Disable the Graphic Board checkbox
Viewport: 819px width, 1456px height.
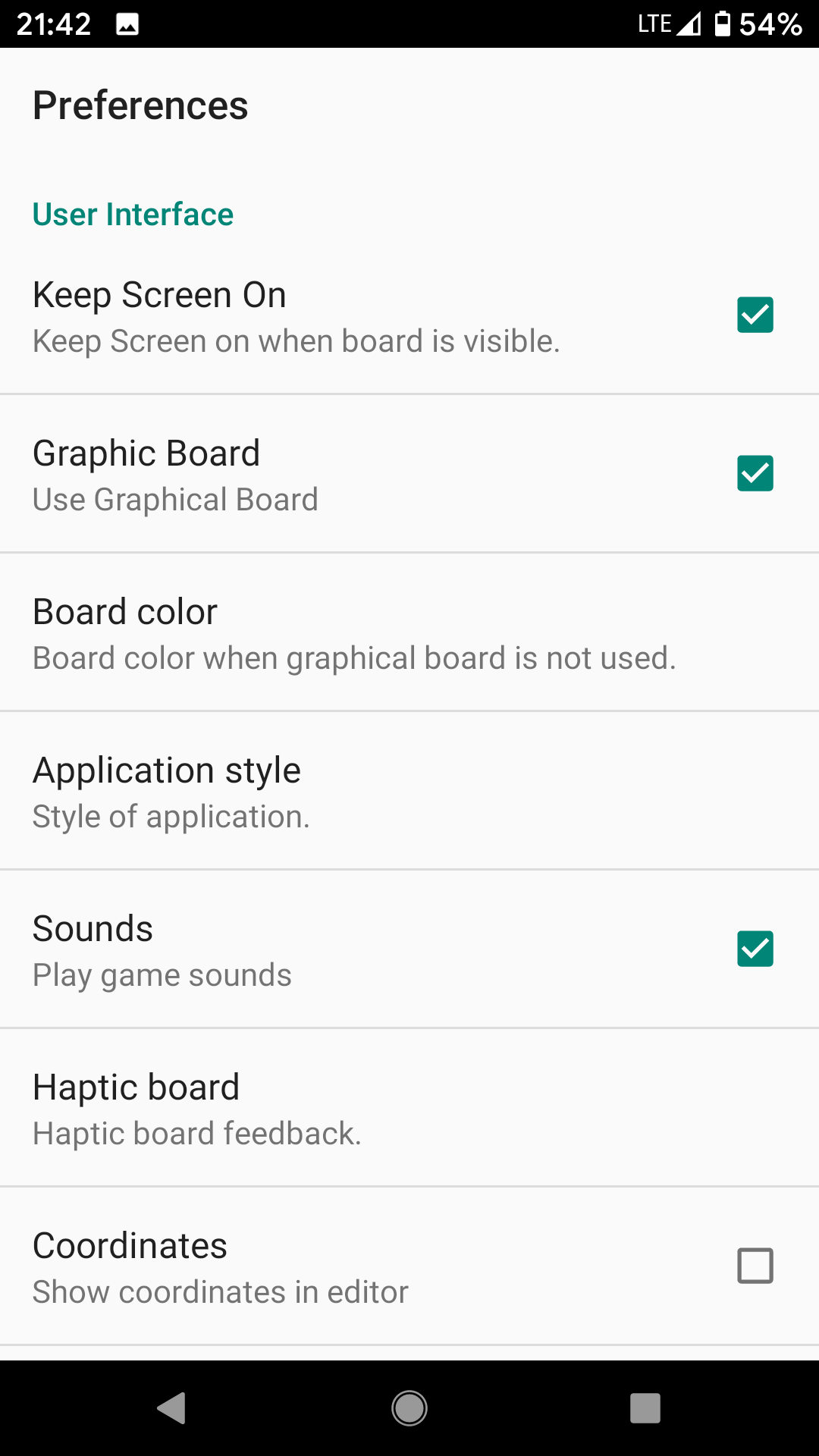[755, 474]
